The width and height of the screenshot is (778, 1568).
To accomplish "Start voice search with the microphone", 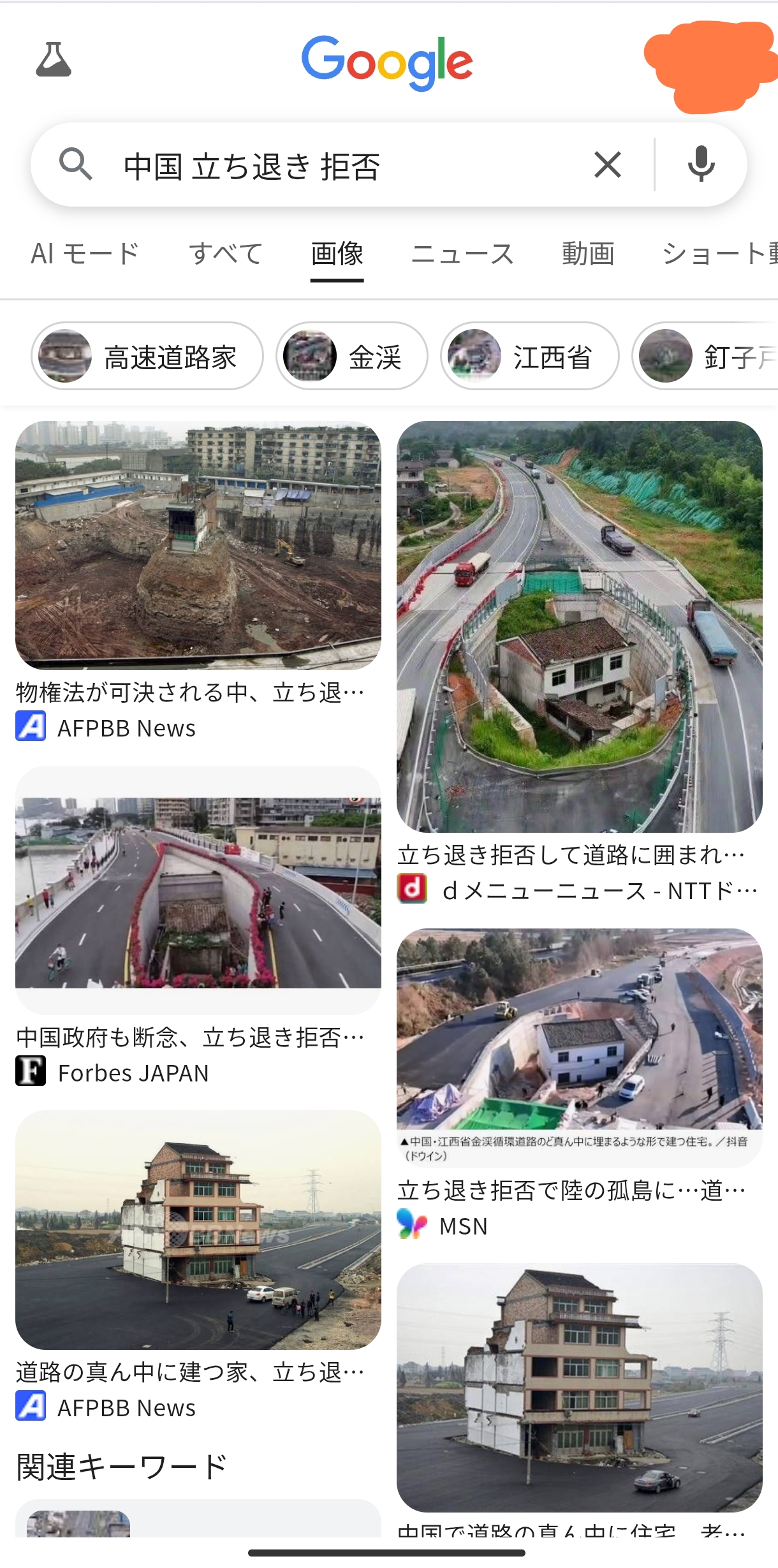I will tap(701, 165).
